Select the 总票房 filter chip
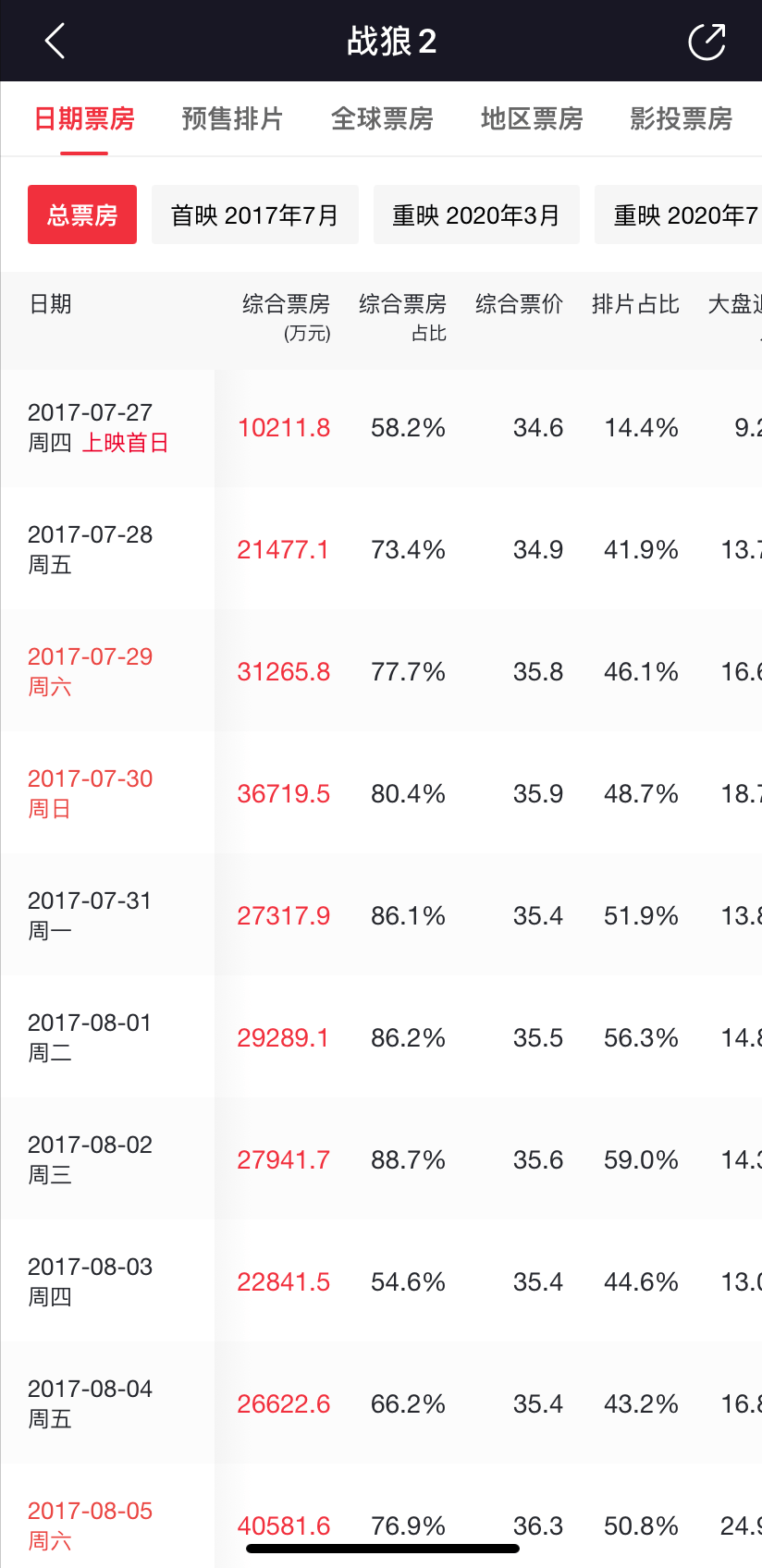The width and height of the screenshot is (762, 1568). pyautogui.click(x=82, y=214)
